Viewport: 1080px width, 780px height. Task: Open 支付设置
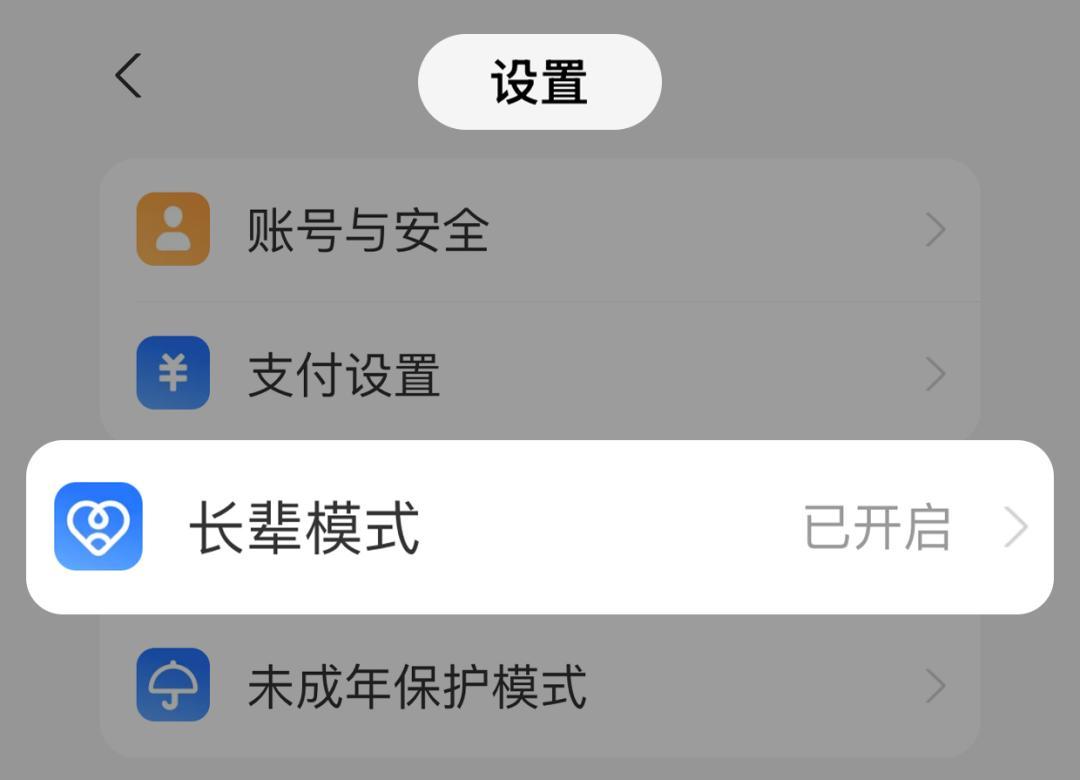coord(540,373)
